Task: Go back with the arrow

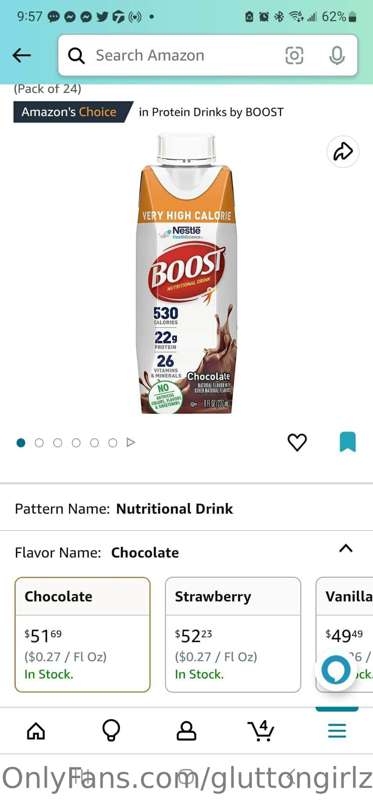Action: (21, 55)
